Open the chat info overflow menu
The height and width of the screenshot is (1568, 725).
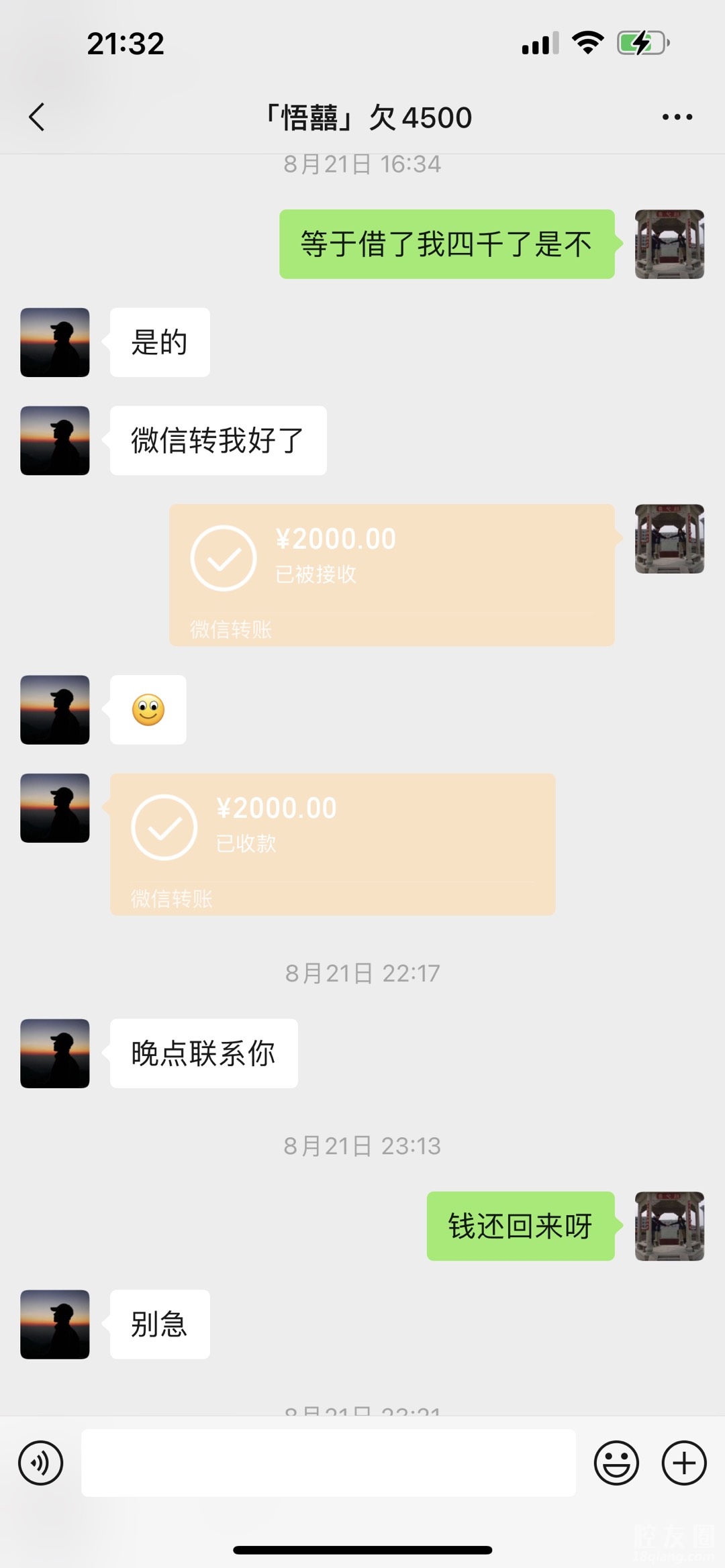[x=677, y=117]
